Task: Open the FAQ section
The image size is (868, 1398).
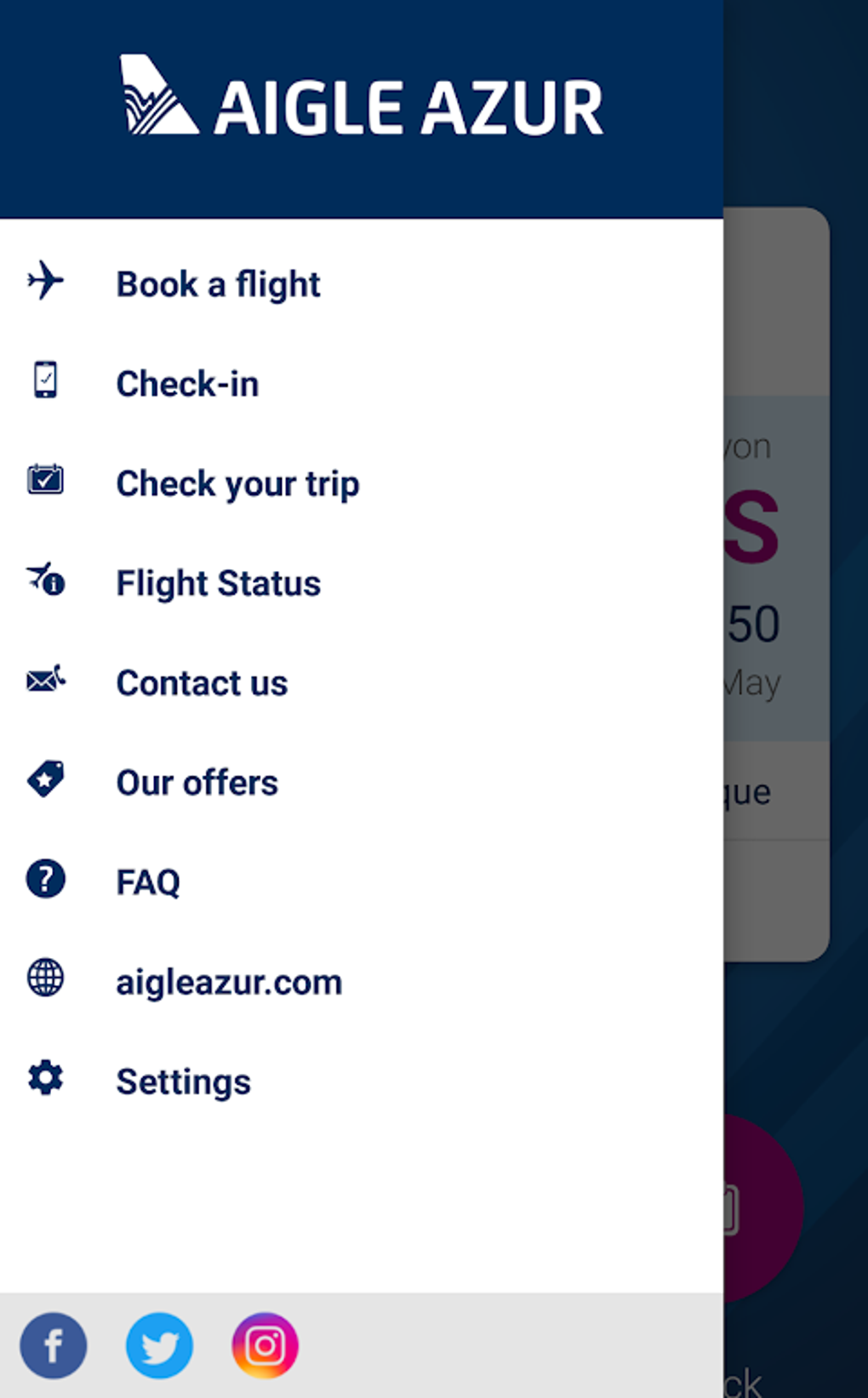Action: [148, 882]
